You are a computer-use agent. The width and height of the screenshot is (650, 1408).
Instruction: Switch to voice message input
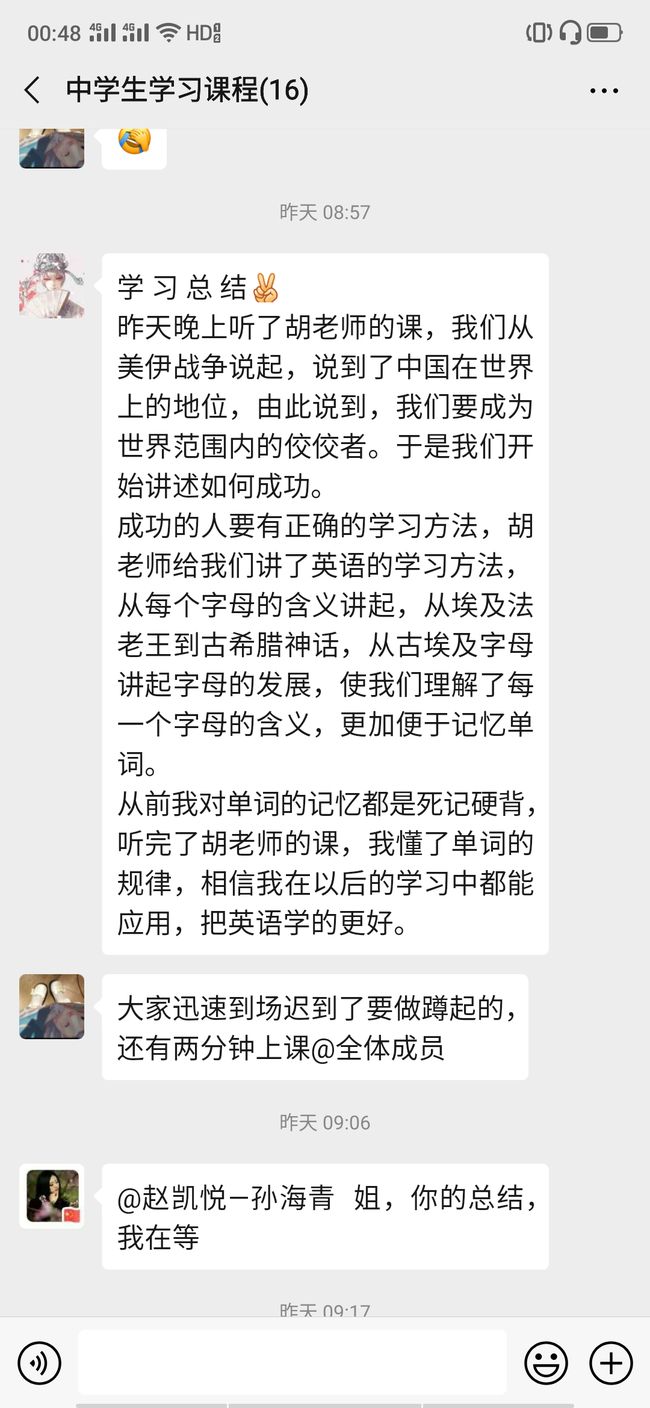(x=40, y=1362)
